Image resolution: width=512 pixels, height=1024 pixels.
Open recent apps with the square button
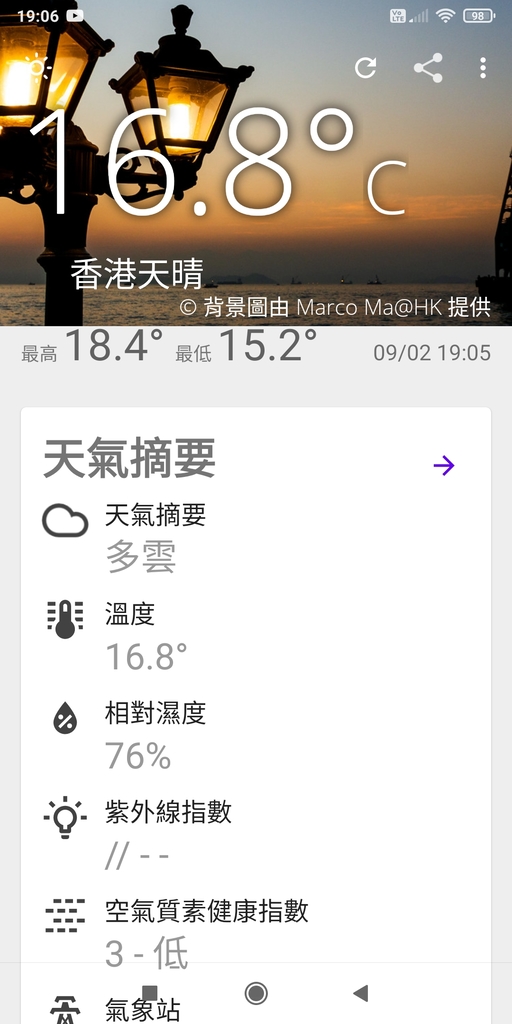(150, 993)
